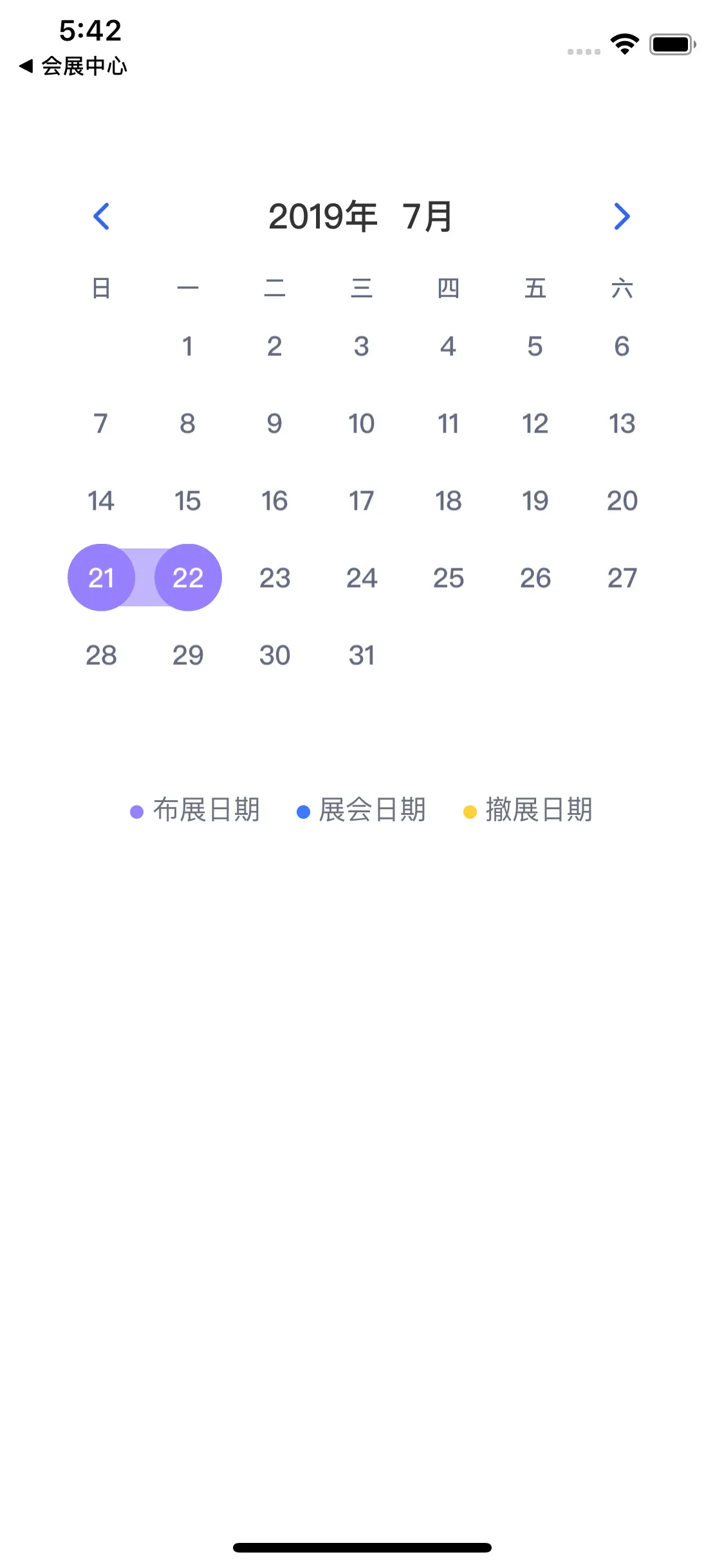This screenshot has height=1568, width=724.
Task: Click the yellow 撤展日期 legend dot
Action: (469, 811)
